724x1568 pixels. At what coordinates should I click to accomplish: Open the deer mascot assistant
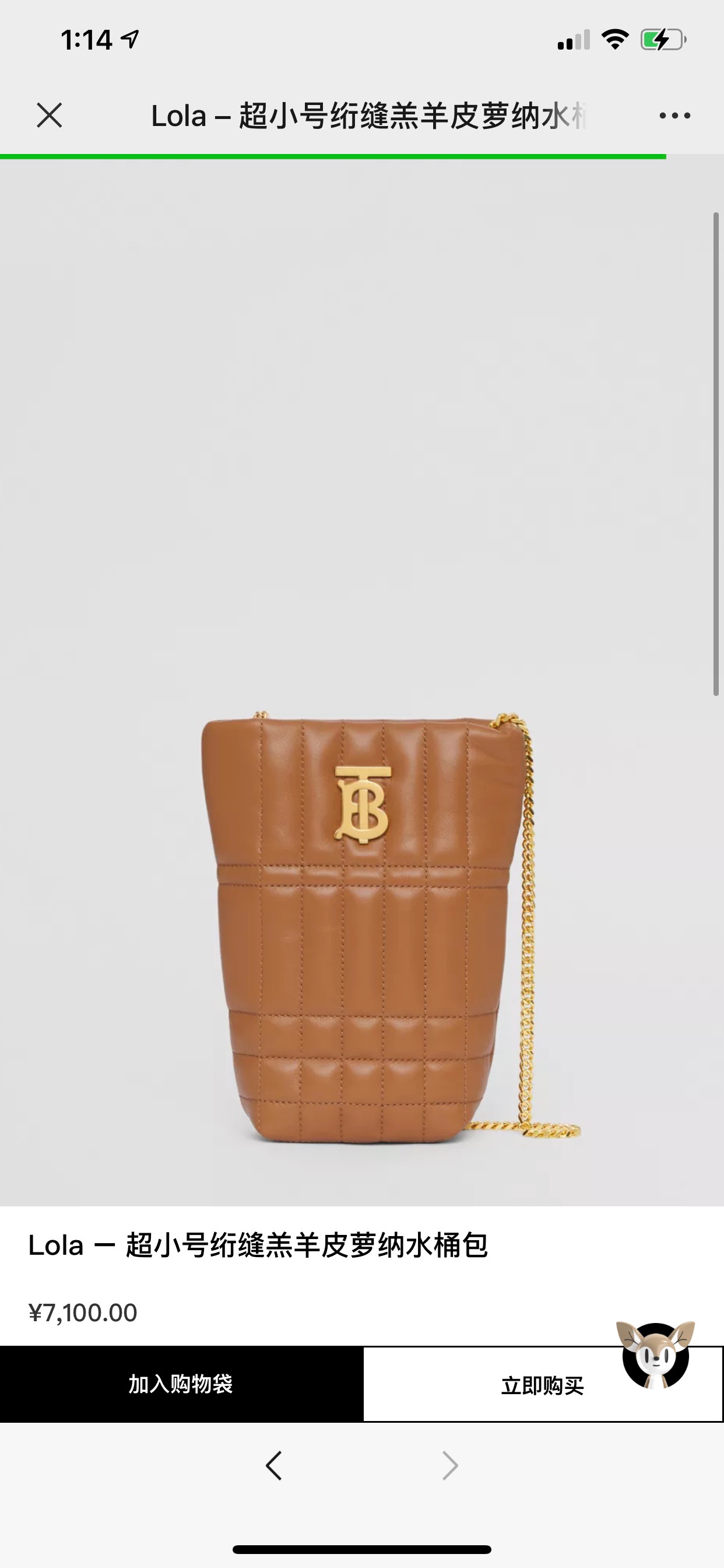point(655,1356)
